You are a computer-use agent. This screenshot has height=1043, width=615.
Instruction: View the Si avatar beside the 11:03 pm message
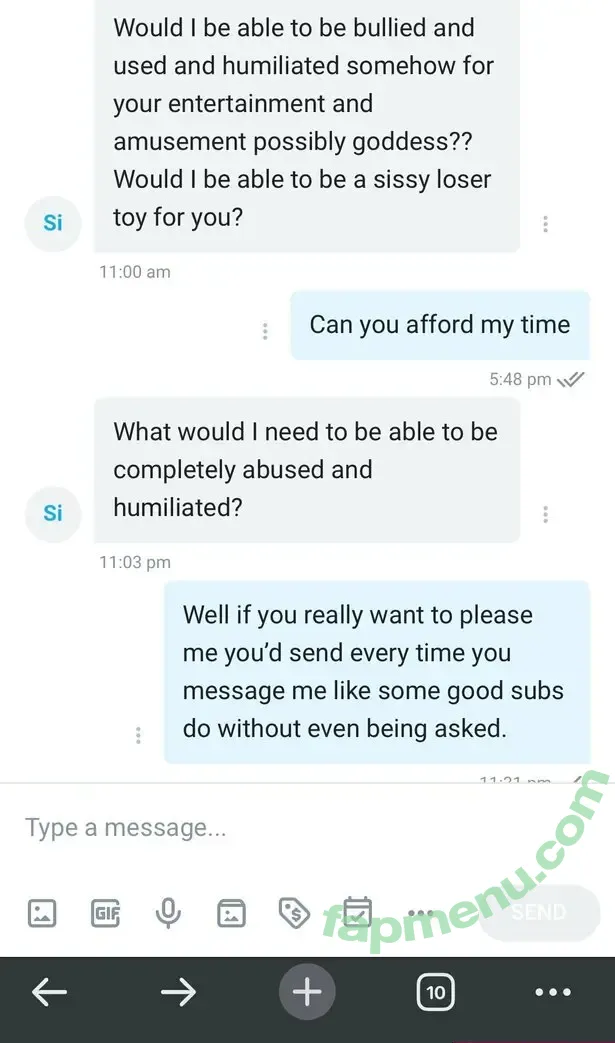pyautogui.click(x=53, y=514)
